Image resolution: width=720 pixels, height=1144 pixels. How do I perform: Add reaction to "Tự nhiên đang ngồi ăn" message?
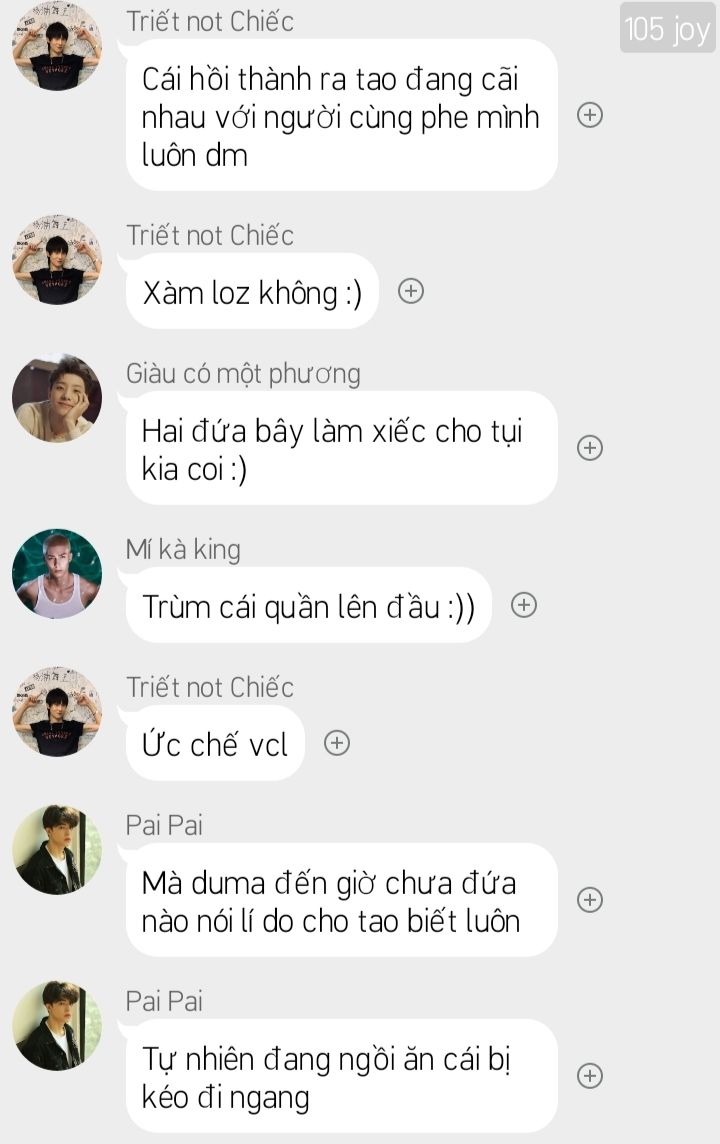tap(590, 1076)
